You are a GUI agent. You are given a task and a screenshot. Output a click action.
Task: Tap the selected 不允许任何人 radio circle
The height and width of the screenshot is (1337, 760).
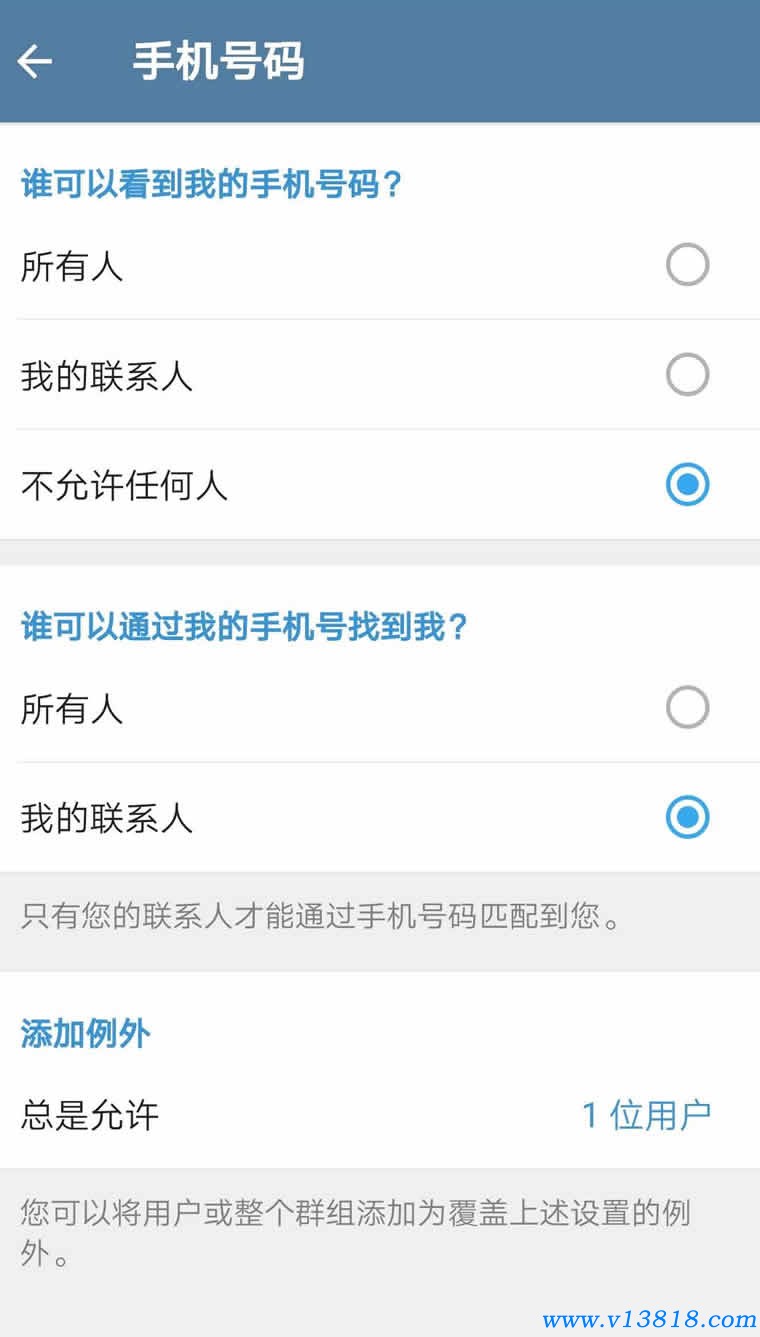click(687, 485)
